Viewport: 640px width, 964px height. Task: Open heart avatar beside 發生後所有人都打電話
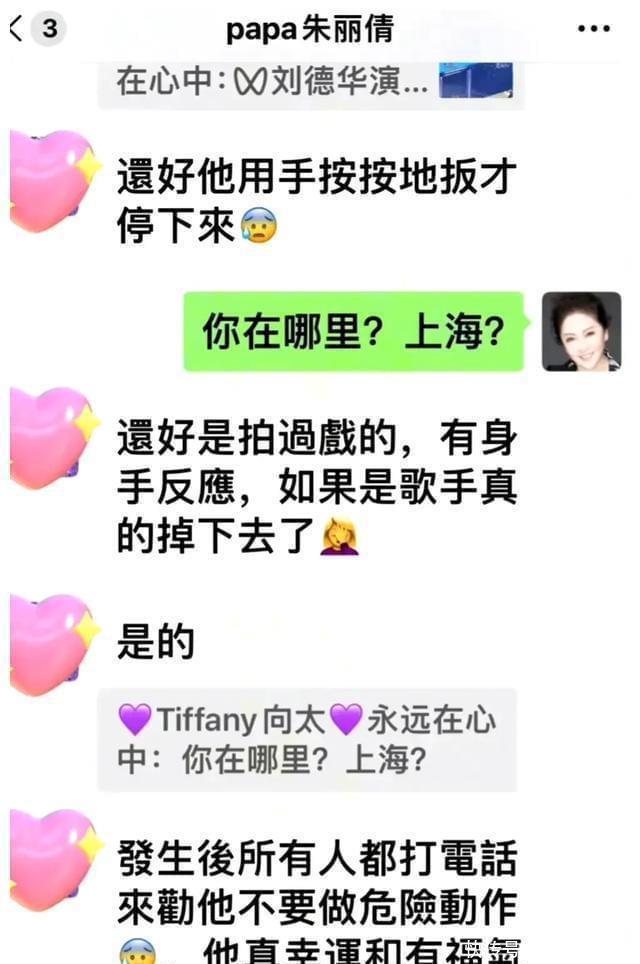pyautogui.click(x=52, y=860)
